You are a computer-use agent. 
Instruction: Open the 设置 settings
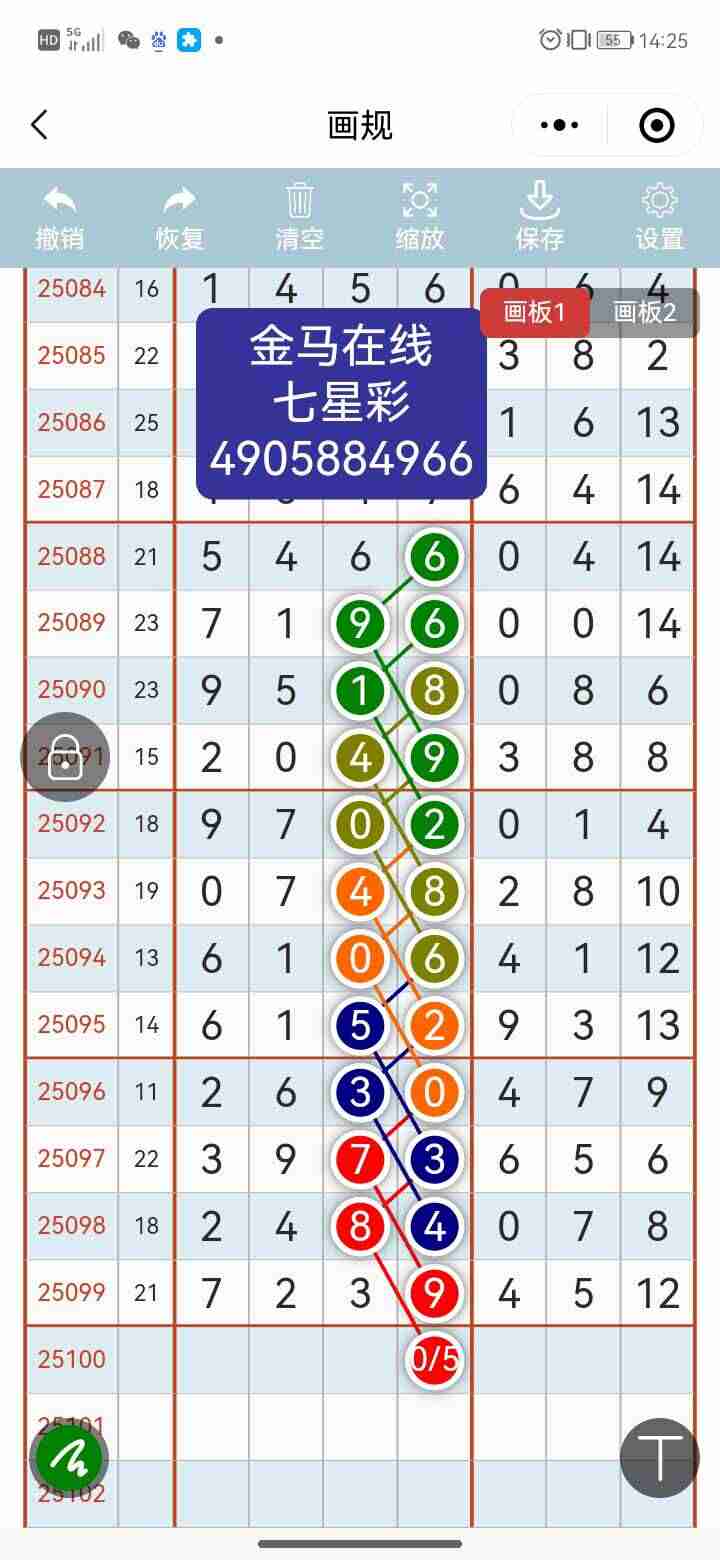pos(659,217)
